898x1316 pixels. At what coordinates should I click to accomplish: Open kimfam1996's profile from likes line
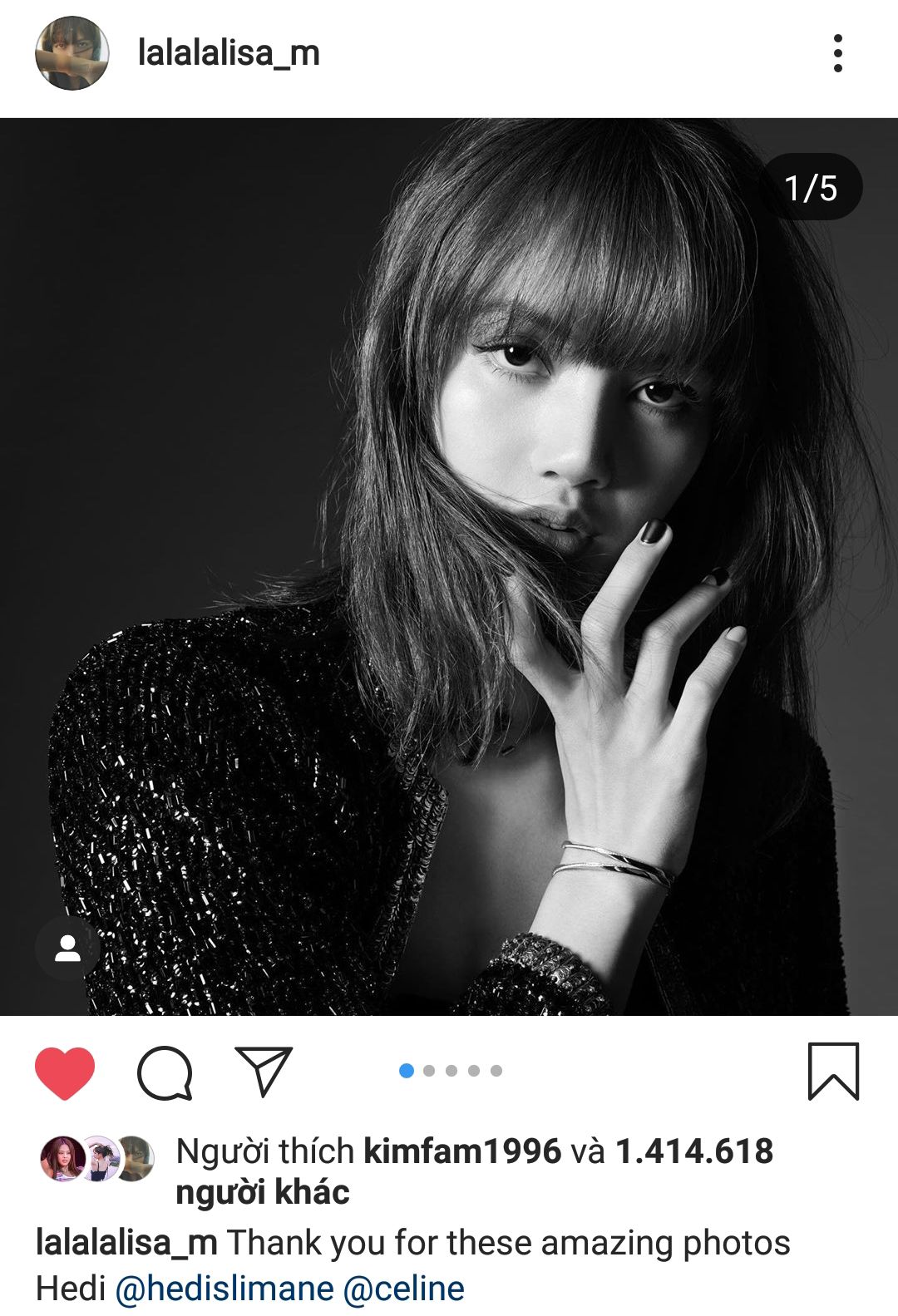pos(462,1151)
